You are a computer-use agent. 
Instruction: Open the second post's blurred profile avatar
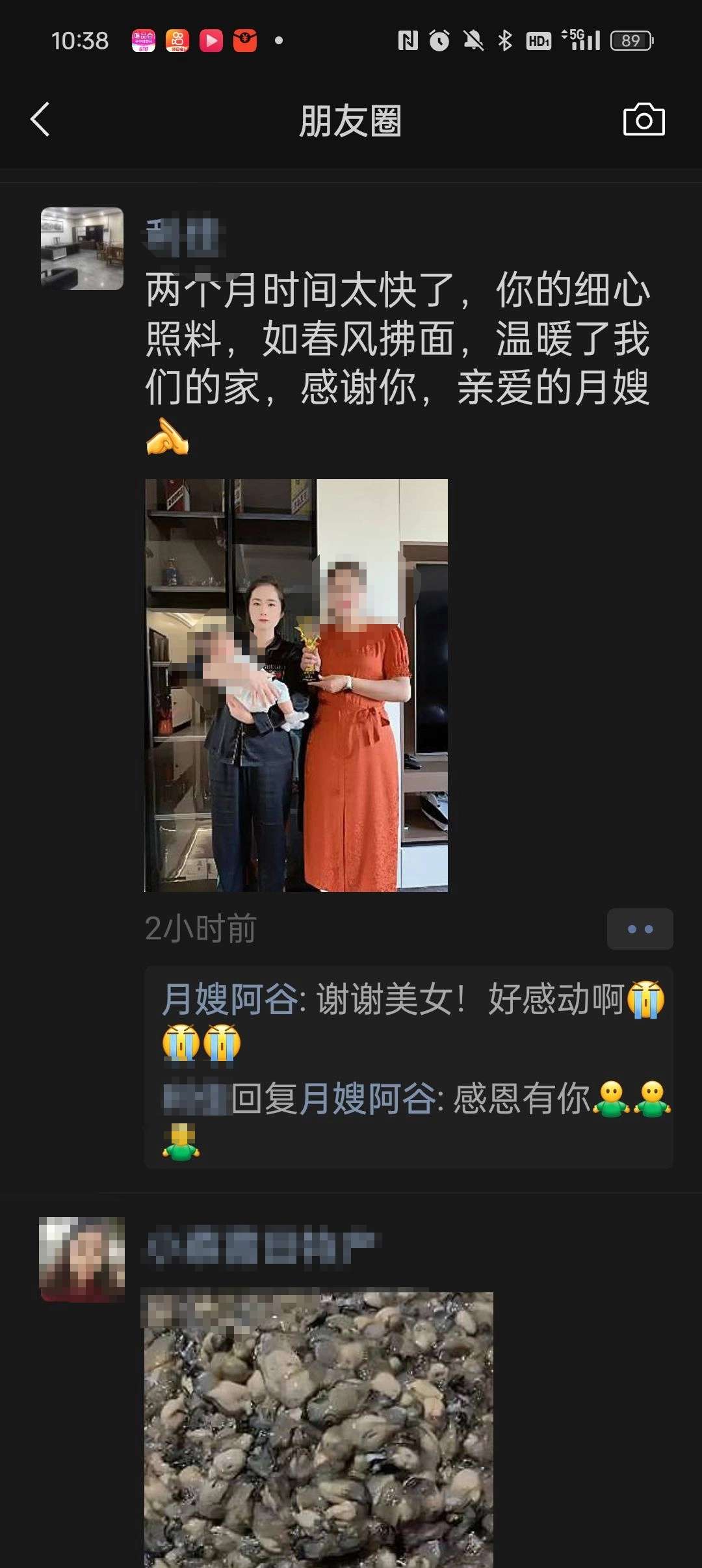pos(82,1259)
